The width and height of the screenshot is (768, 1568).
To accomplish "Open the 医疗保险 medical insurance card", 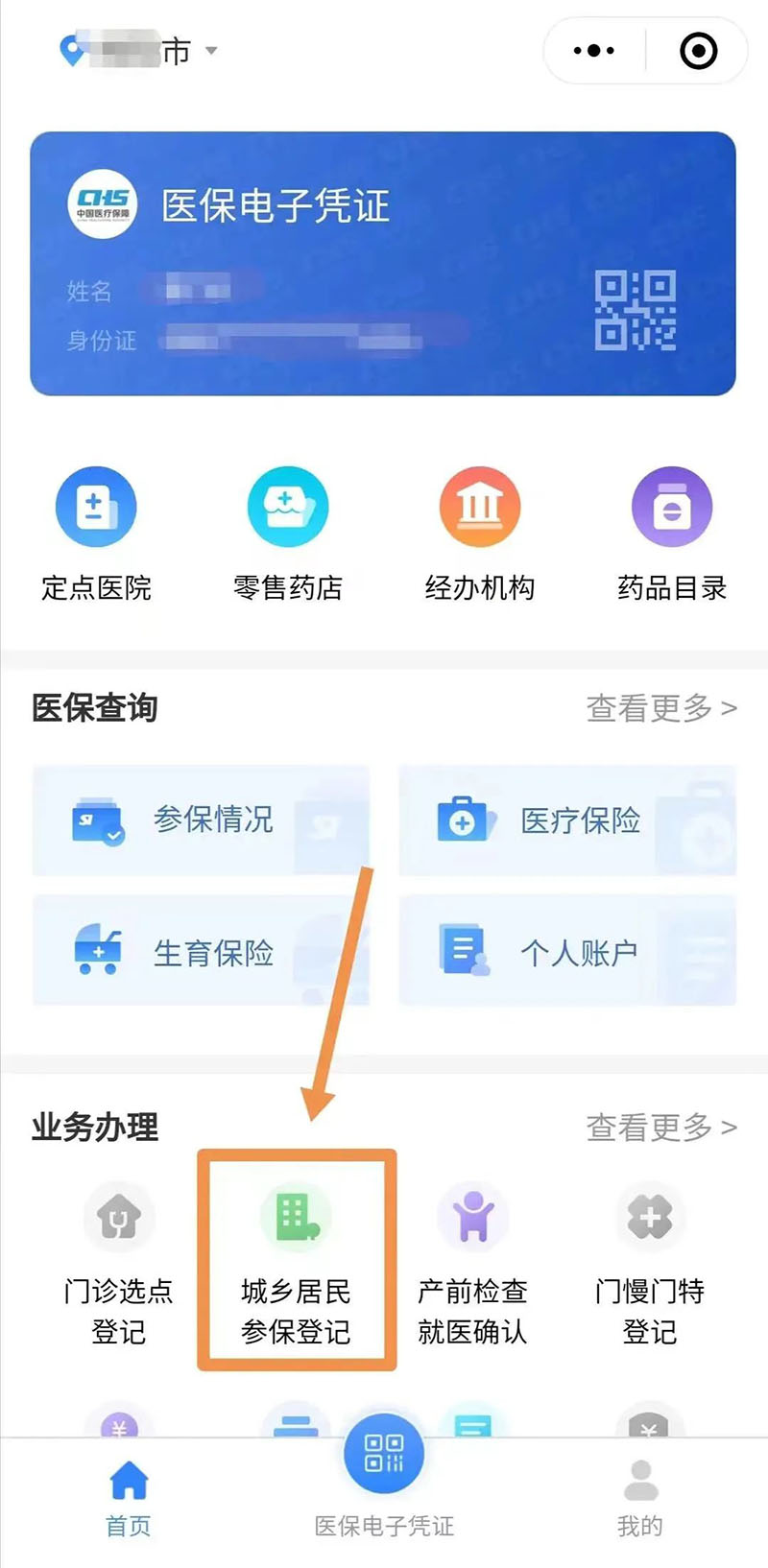I will [566, 820].
